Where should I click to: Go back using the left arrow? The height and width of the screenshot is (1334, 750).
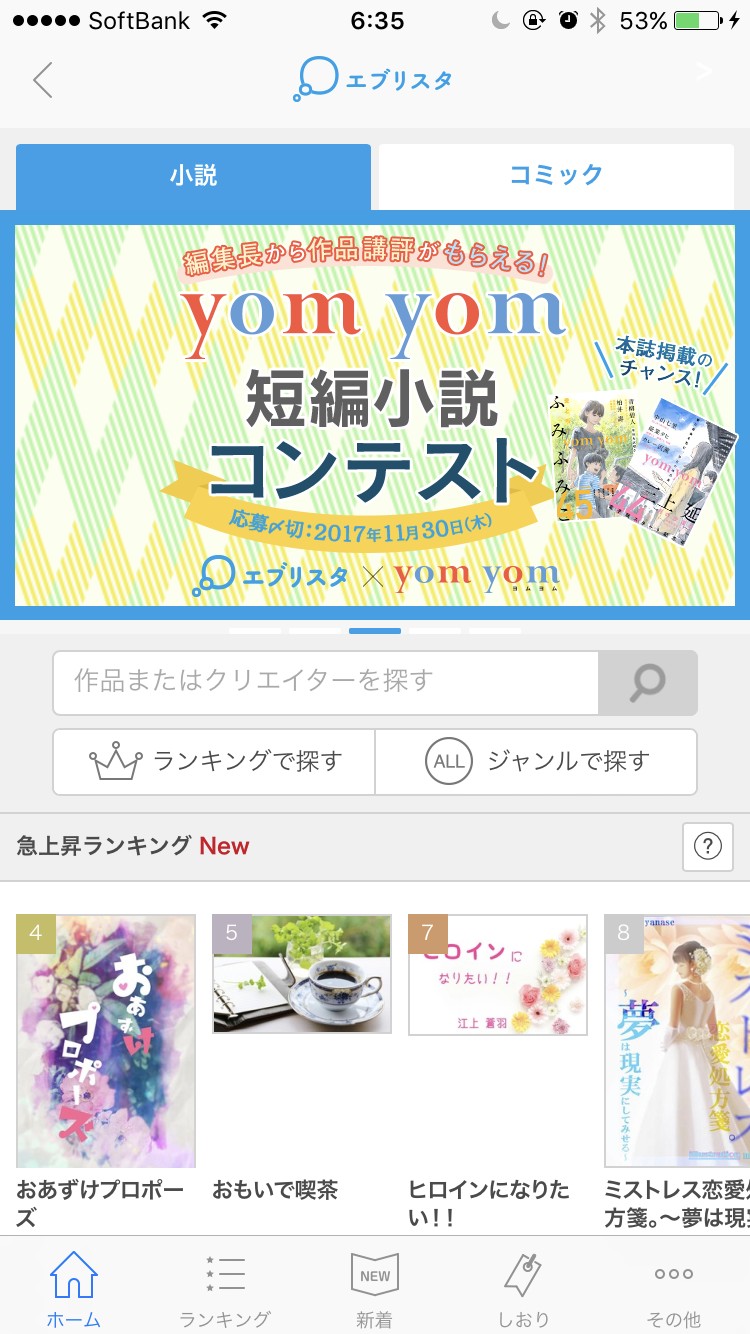click(42, 80)
